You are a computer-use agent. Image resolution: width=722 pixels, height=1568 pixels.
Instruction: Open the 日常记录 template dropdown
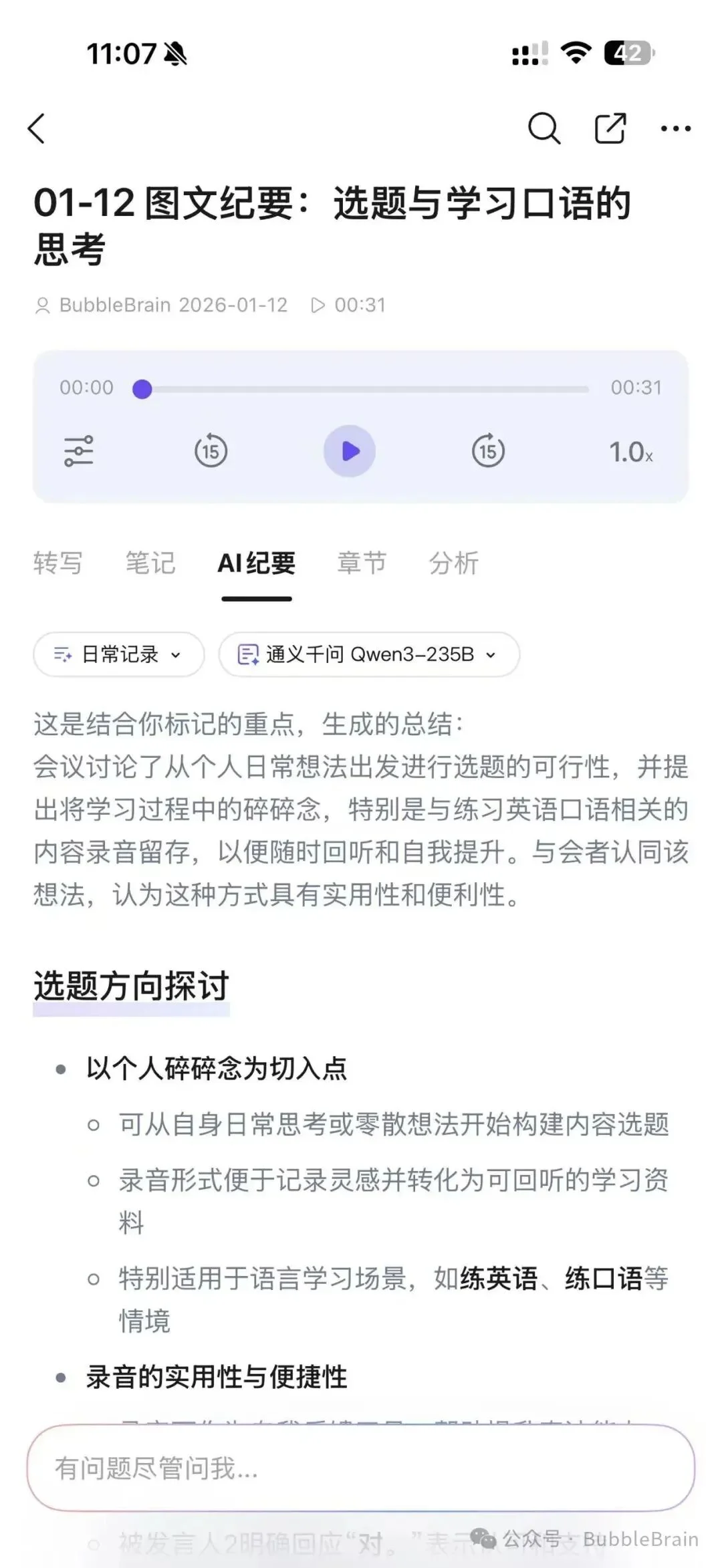tap(118, 655)
